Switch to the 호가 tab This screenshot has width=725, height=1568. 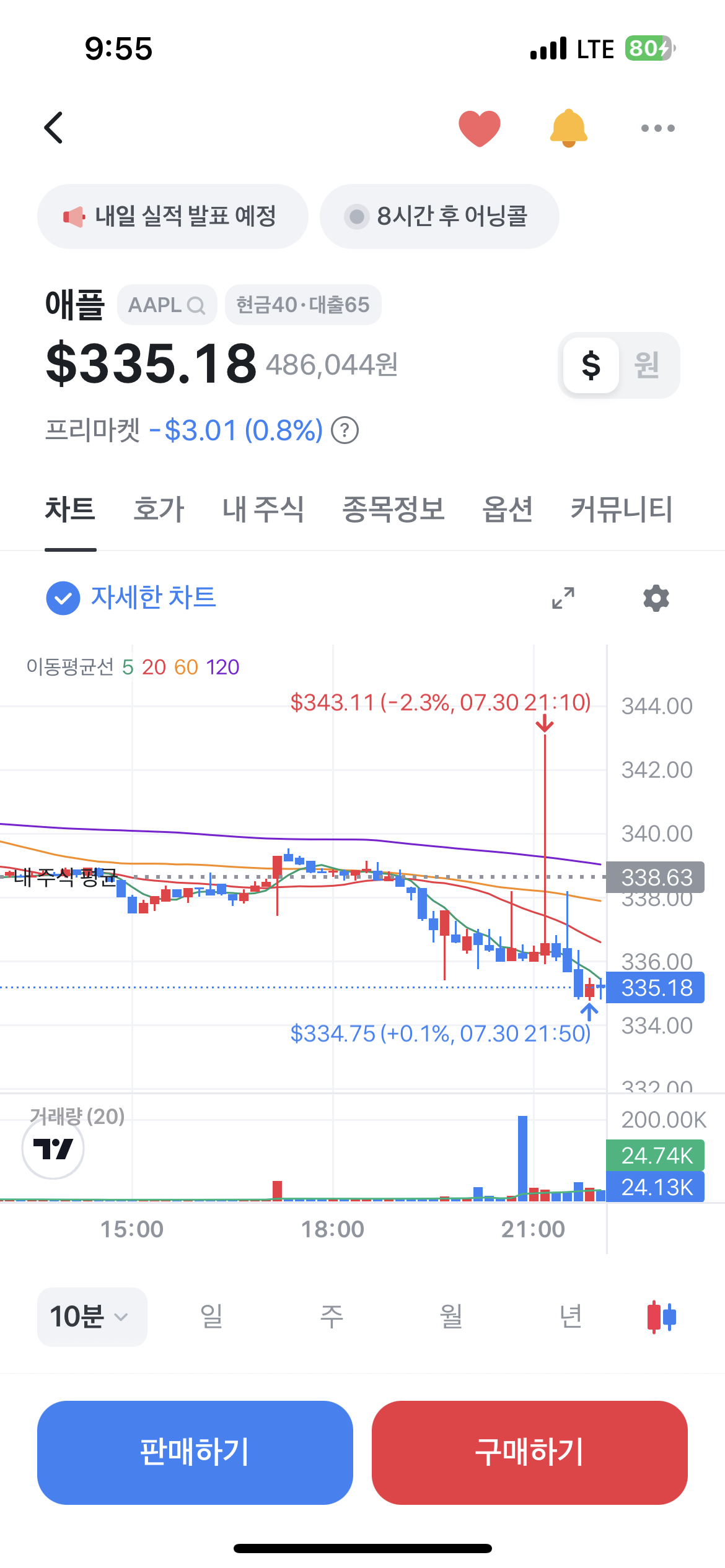point(159,510)
